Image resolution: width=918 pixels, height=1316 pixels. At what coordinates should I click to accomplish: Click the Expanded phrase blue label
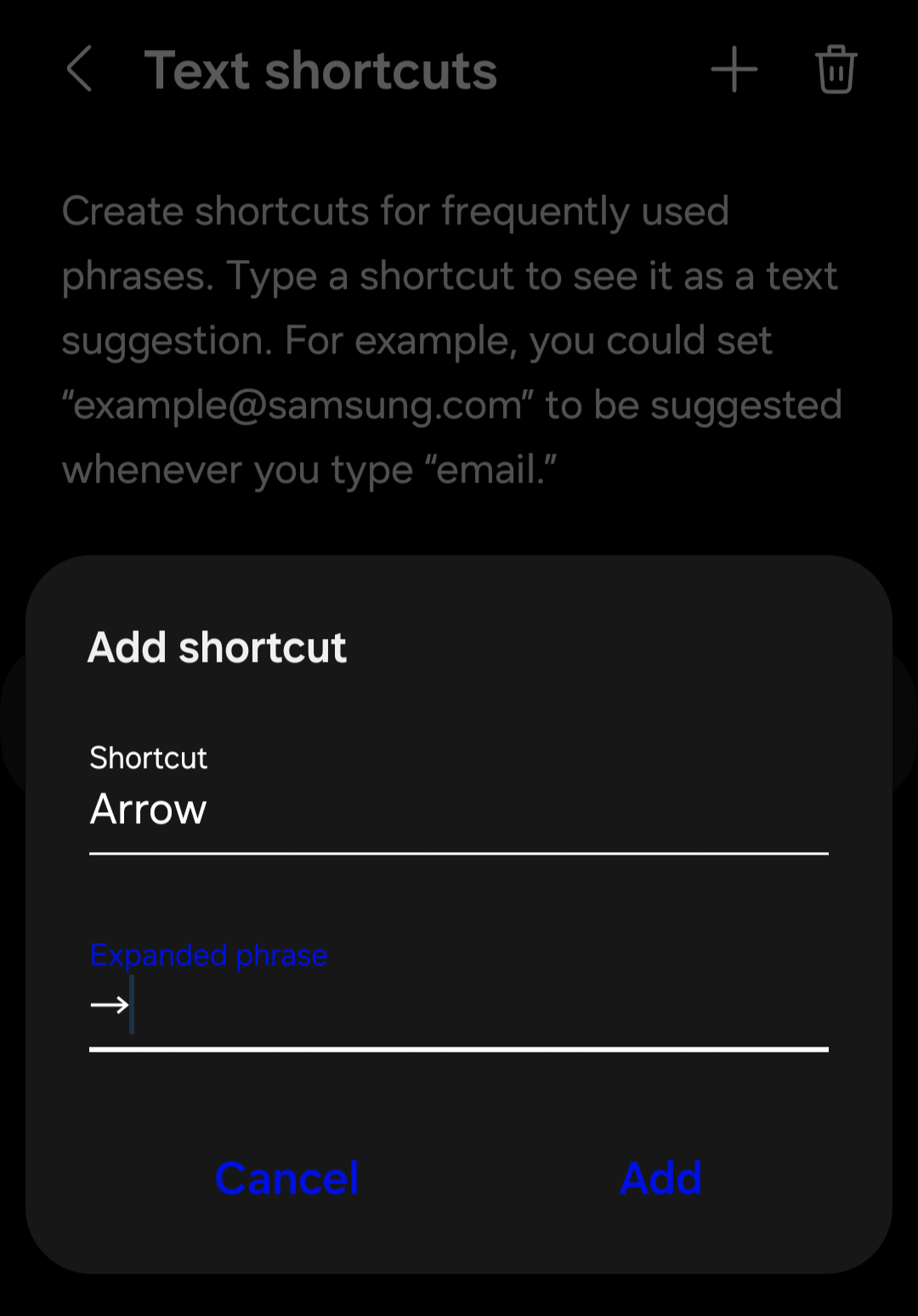pyautogui.click(x=208, y=955)
